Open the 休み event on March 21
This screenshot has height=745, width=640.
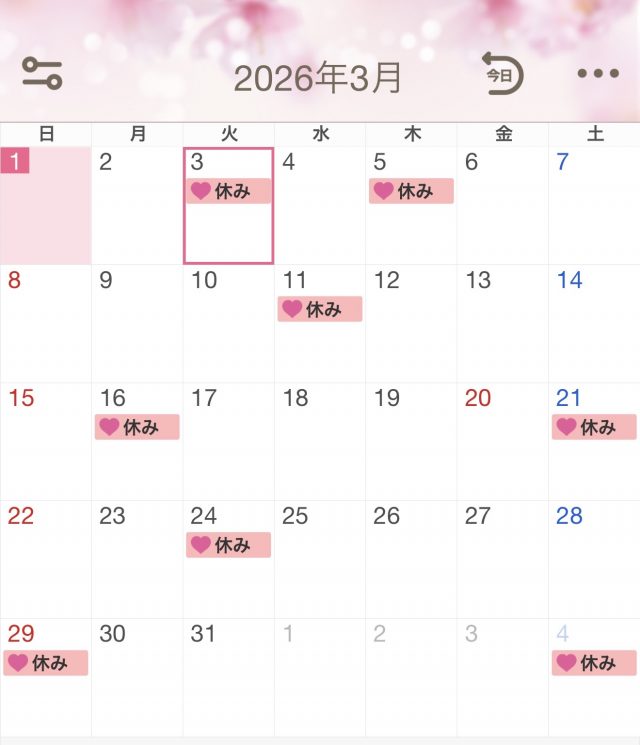[x=594, y=427]
